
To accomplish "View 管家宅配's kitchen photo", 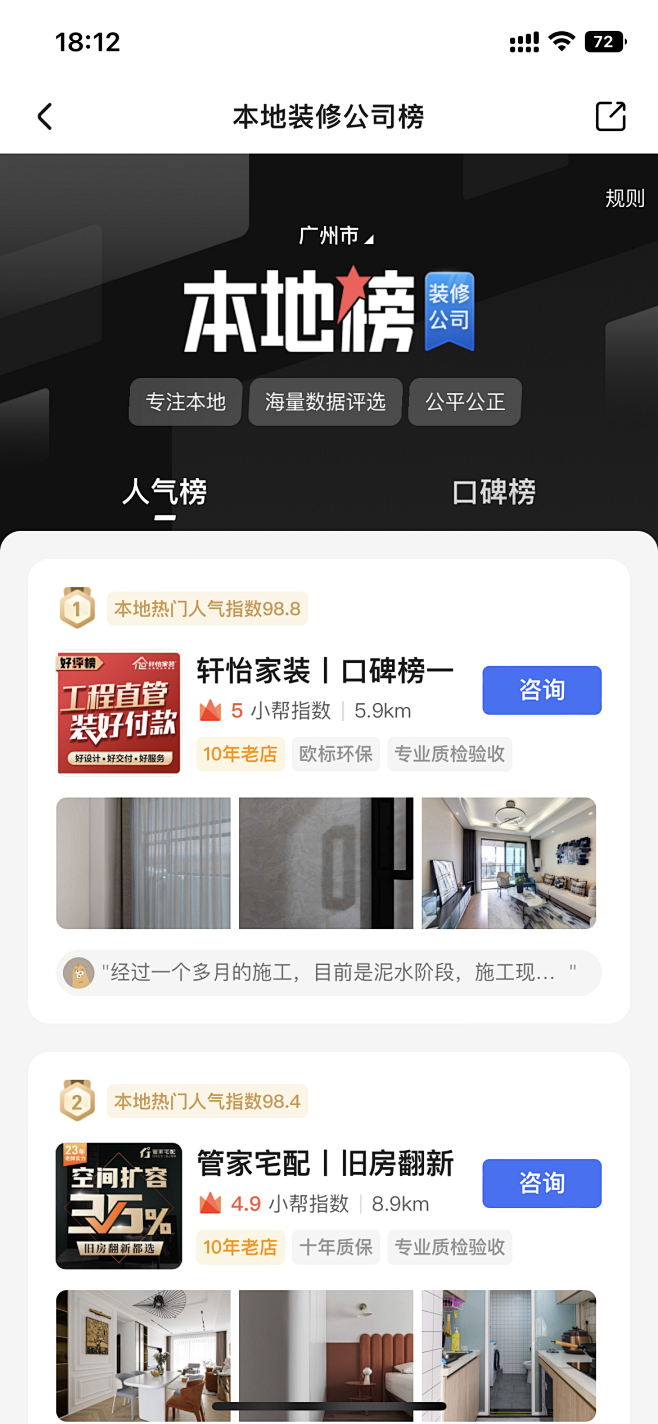I will point(508,1355).
